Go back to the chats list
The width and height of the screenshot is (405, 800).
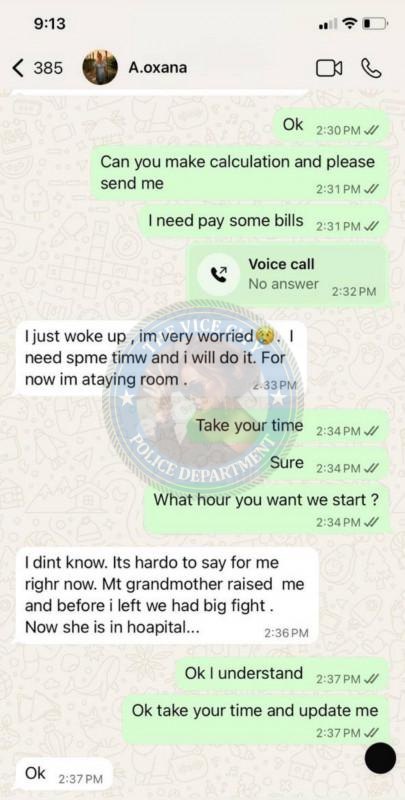(x=37, y=68)
